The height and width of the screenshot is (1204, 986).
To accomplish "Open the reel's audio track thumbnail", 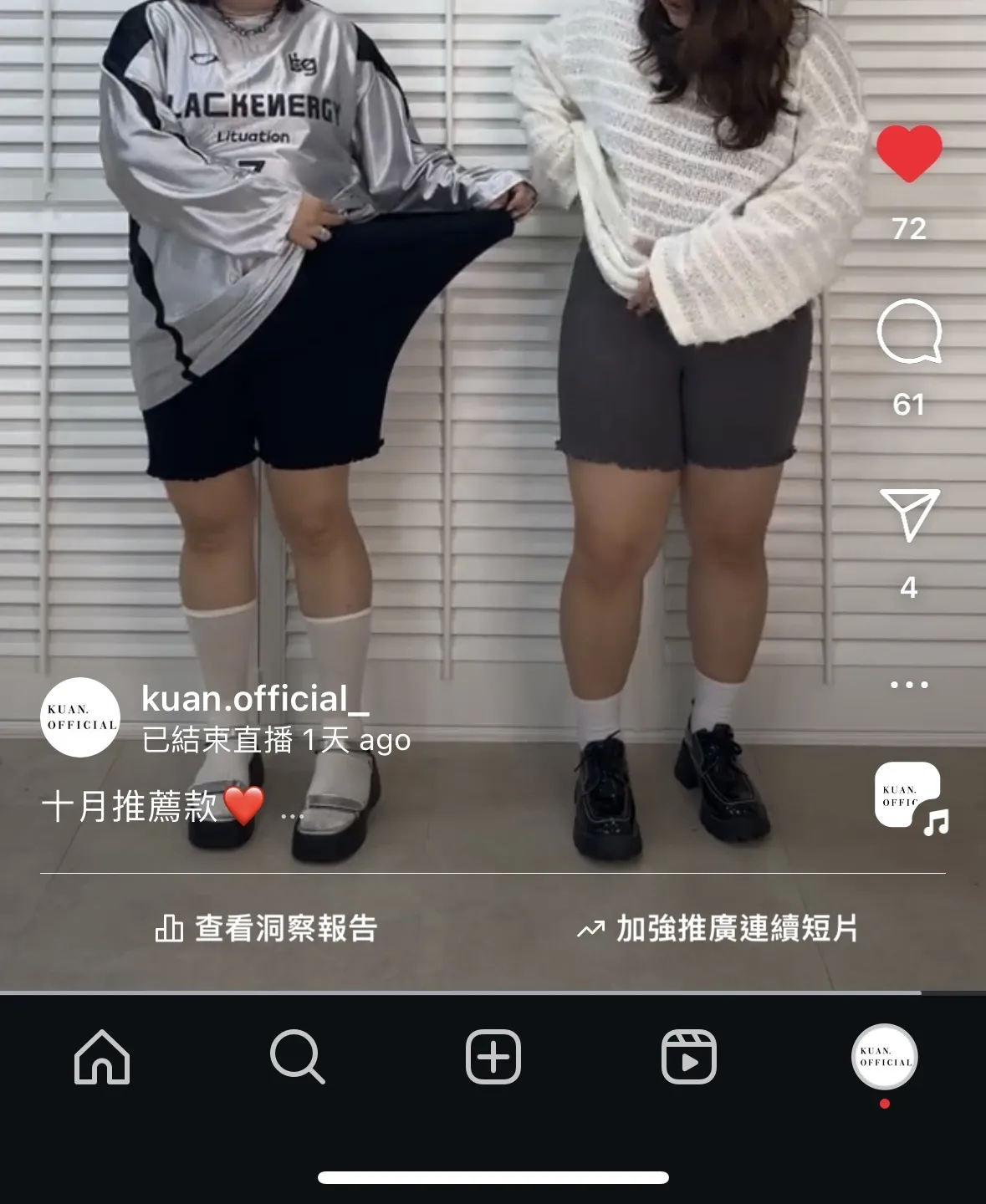I will click(909, 796).
